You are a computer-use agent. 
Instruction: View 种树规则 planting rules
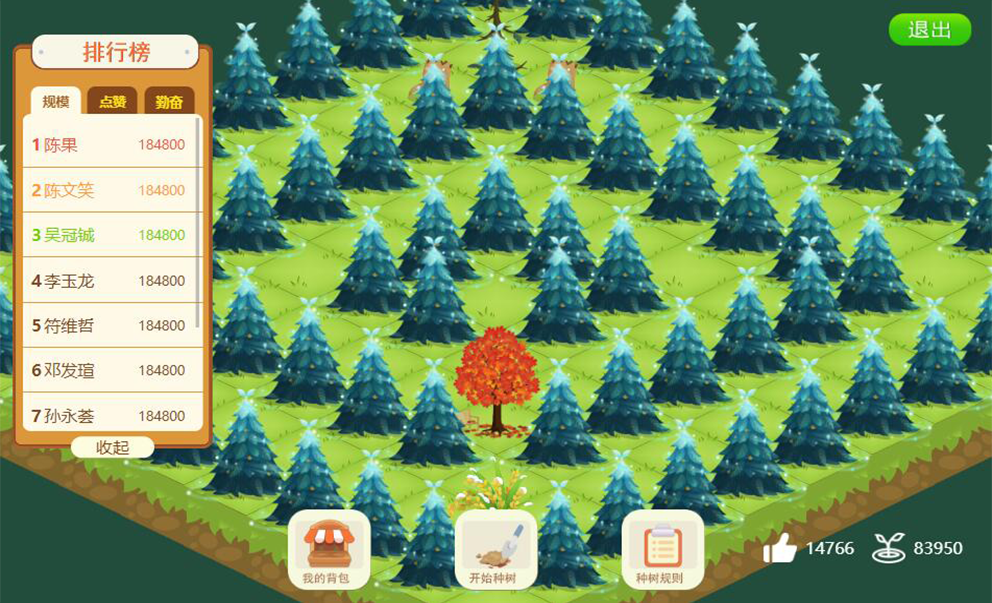click(662, 550)
